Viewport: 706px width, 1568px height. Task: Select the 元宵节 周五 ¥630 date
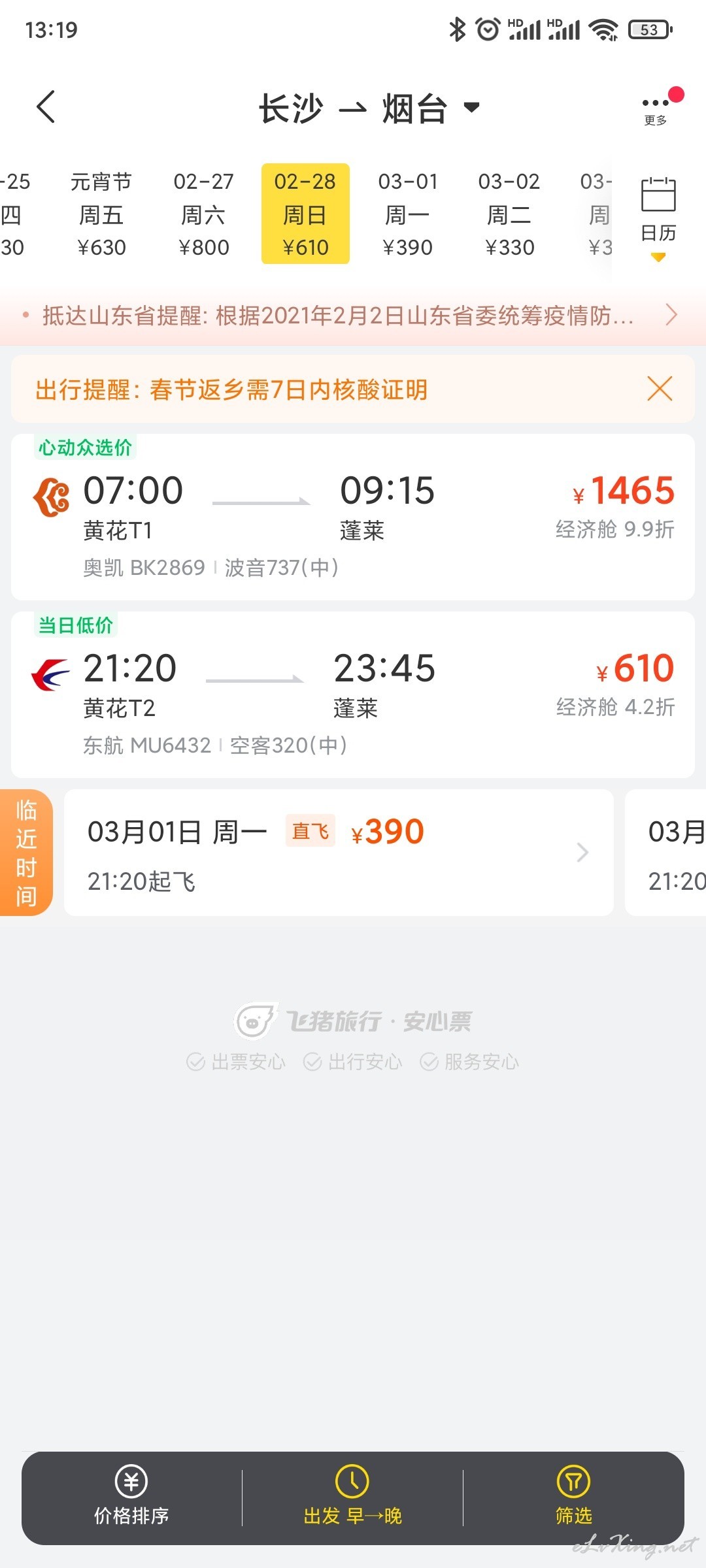point(101,214)
